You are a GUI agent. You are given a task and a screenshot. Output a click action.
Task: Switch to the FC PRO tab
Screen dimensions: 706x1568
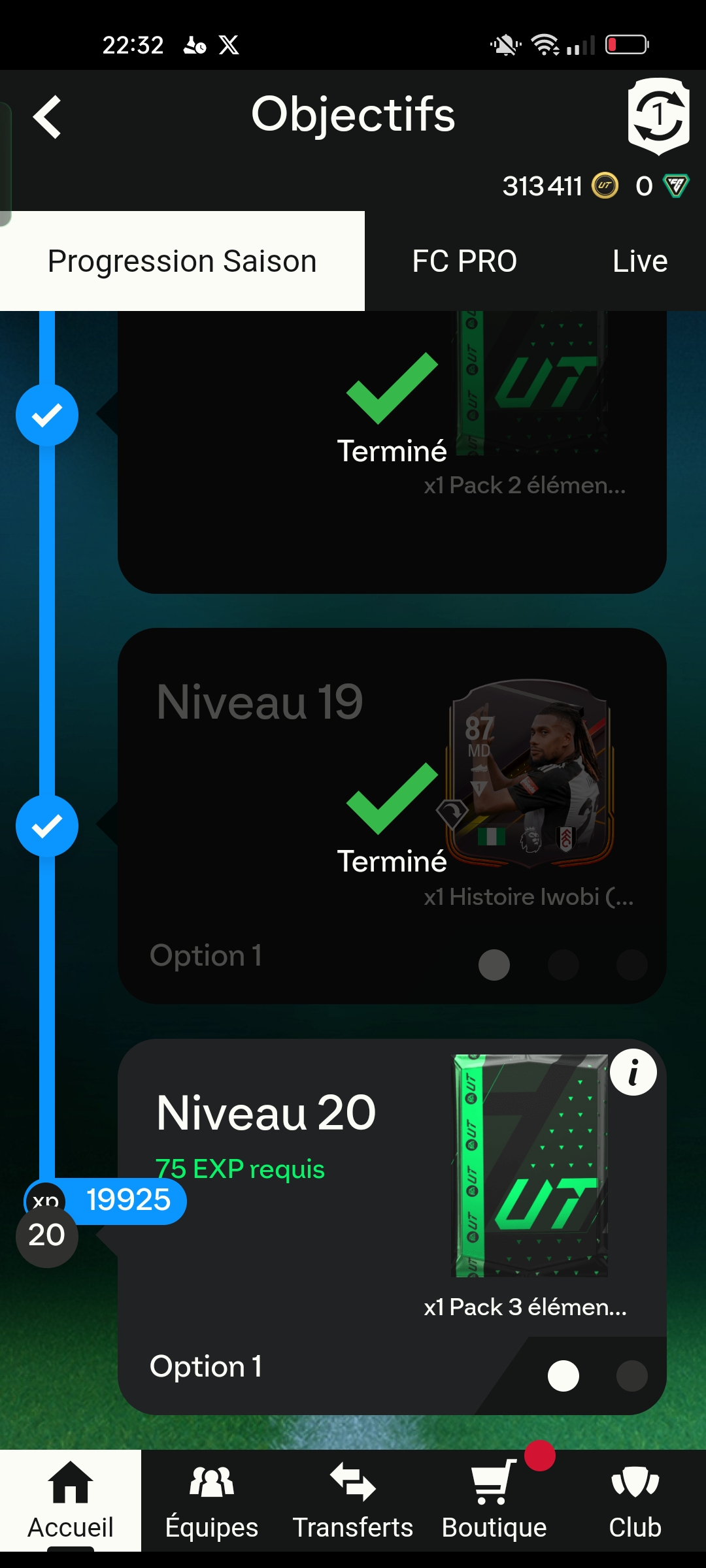click(x=464, y=261)
